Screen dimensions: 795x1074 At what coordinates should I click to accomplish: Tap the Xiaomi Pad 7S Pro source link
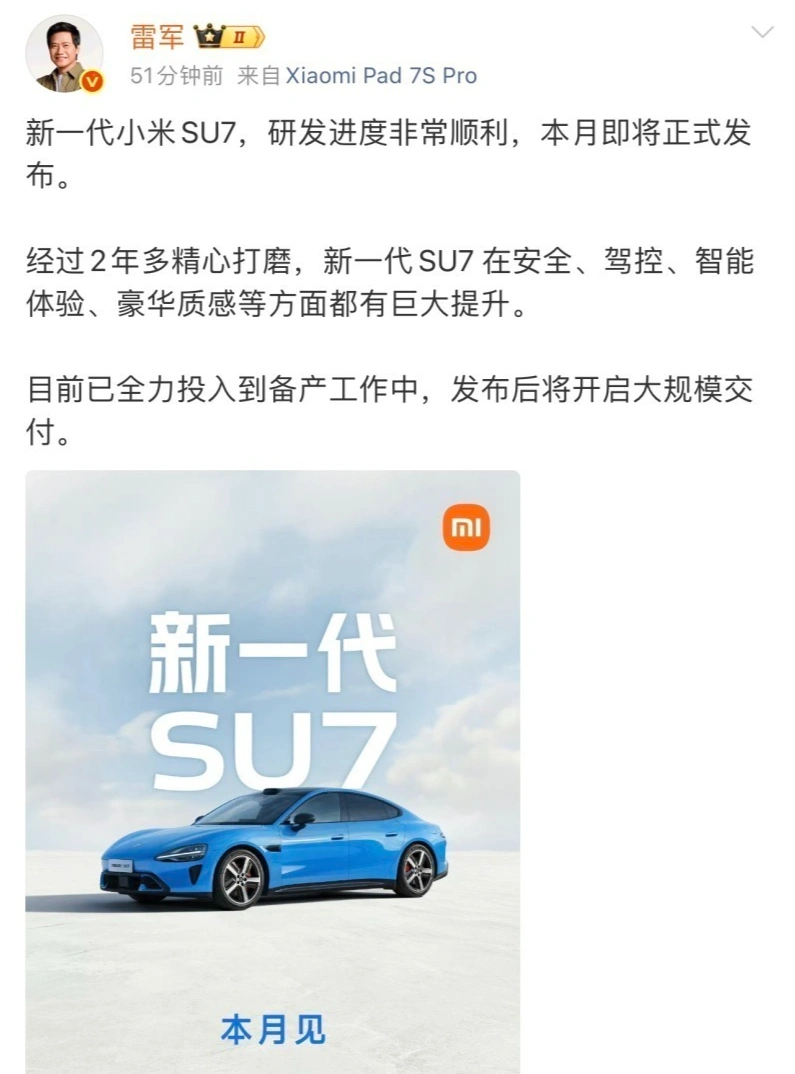(381, 76)
